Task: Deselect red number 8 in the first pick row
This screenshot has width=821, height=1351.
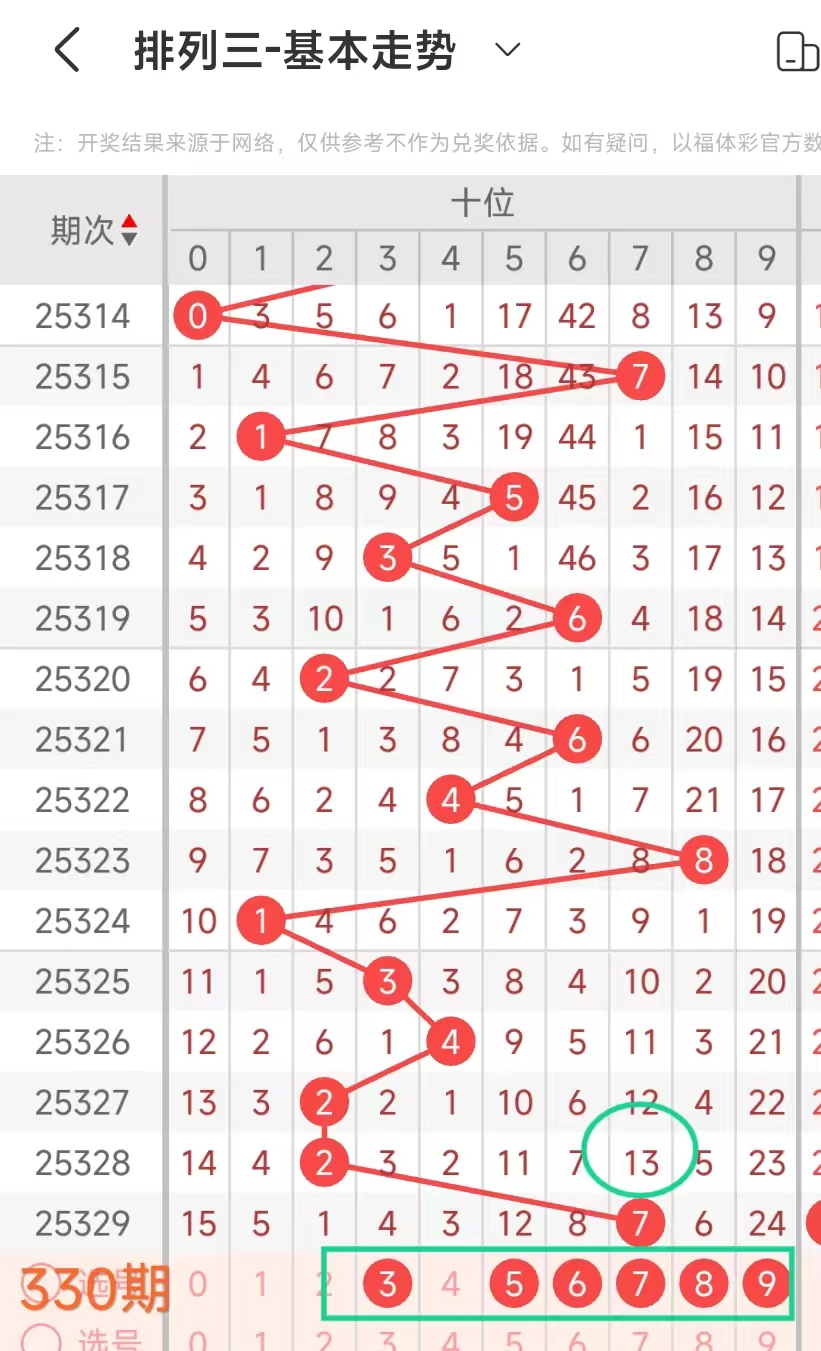Action: tap(704, 1283)
